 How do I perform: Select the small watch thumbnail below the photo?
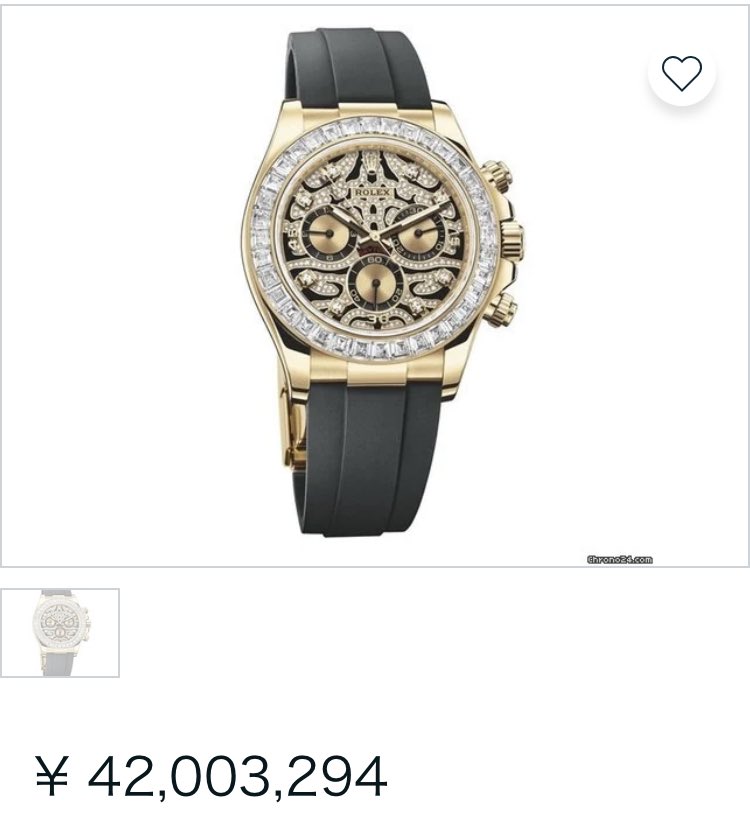[60, 633]
